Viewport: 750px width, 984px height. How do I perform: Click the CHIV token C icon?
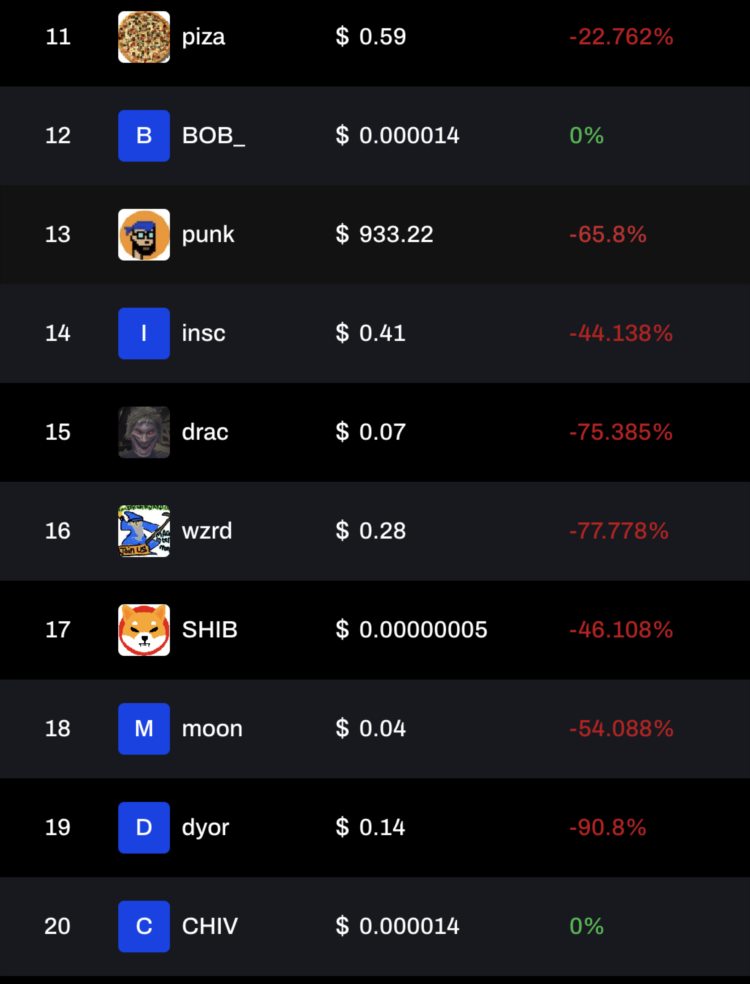pos(143,927)
